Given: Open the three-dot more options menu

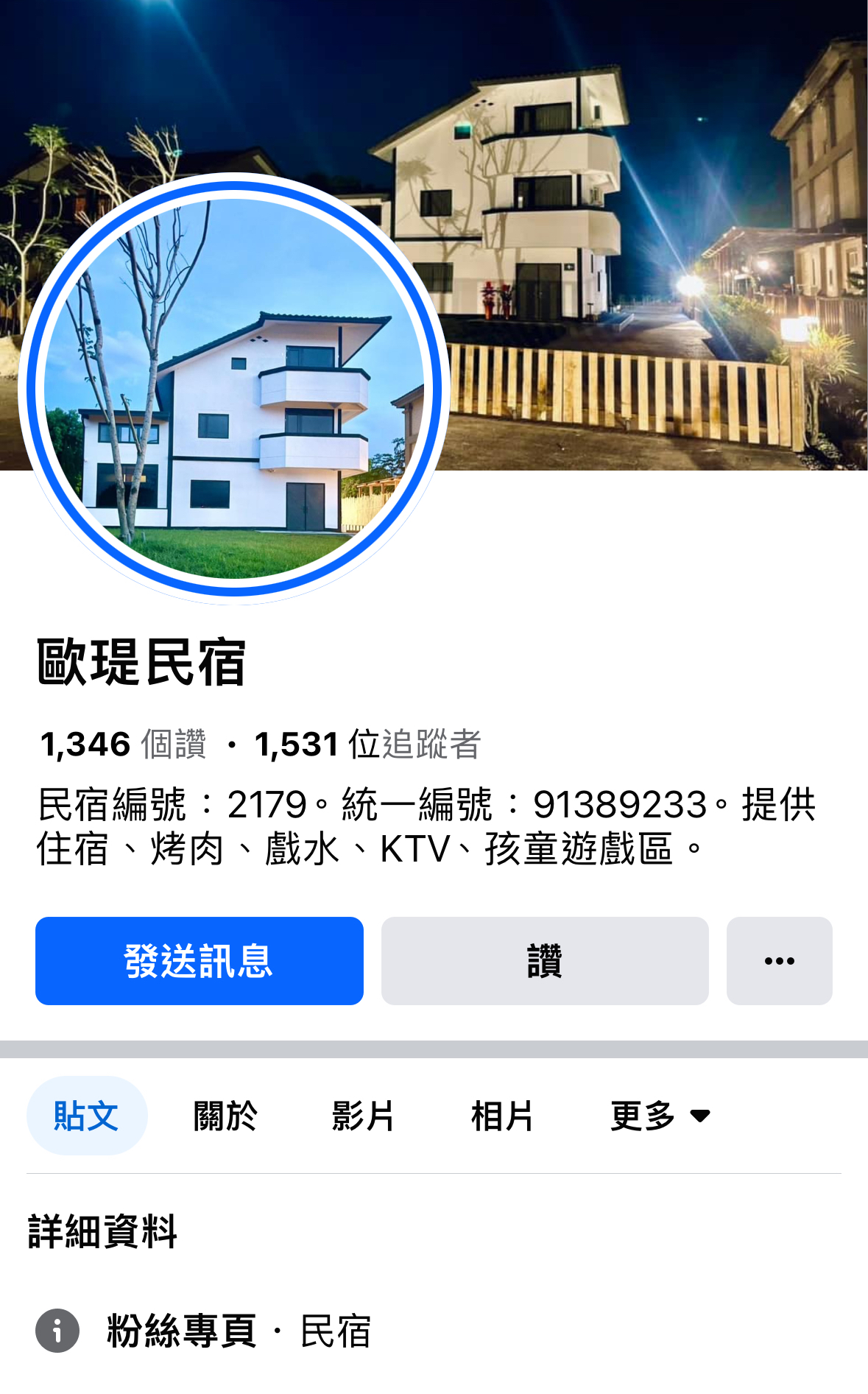Looking at the screenshot, I should tap(779, 960).
